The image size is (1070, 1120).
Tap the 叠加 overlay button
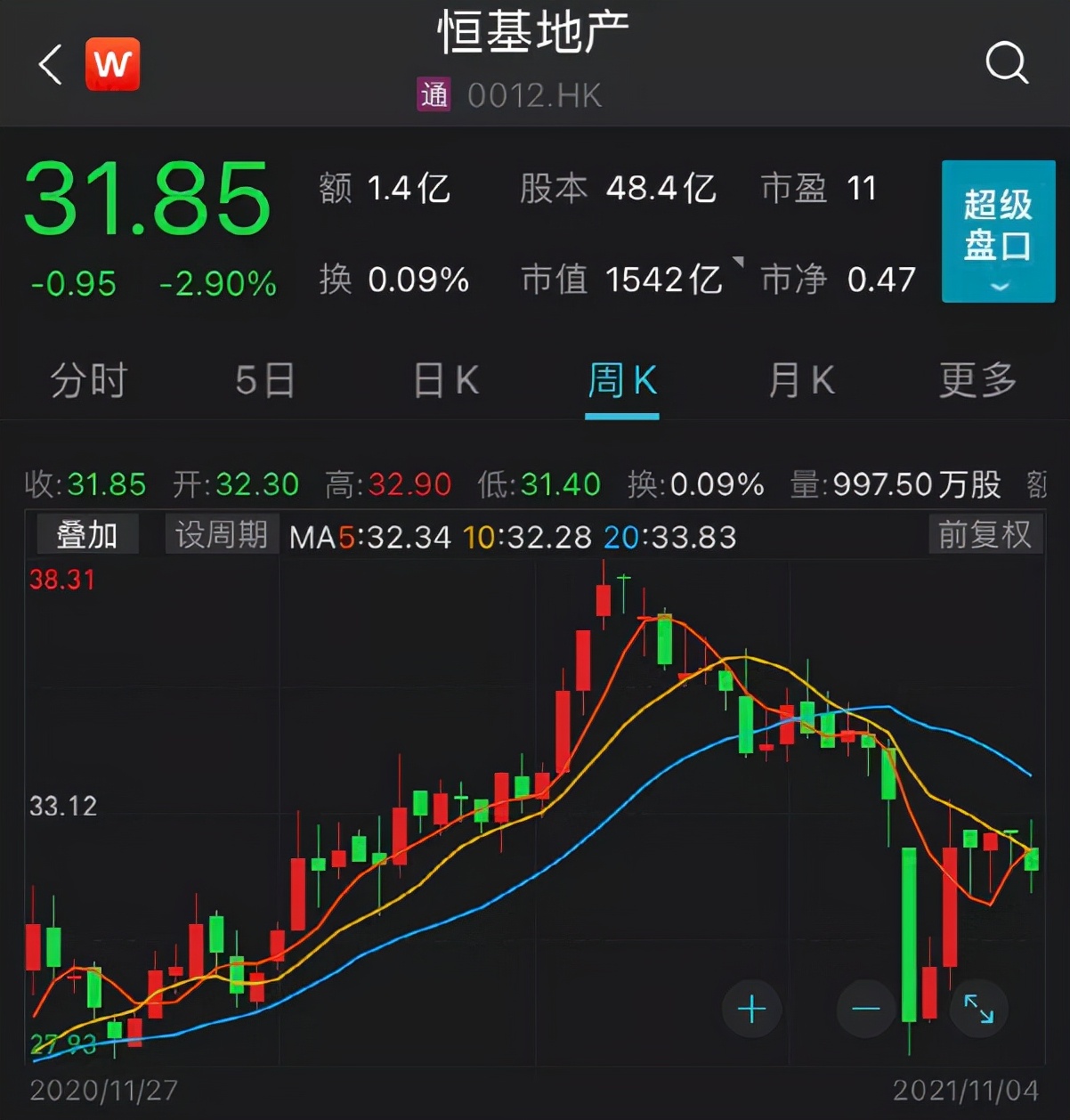point(87,535)
